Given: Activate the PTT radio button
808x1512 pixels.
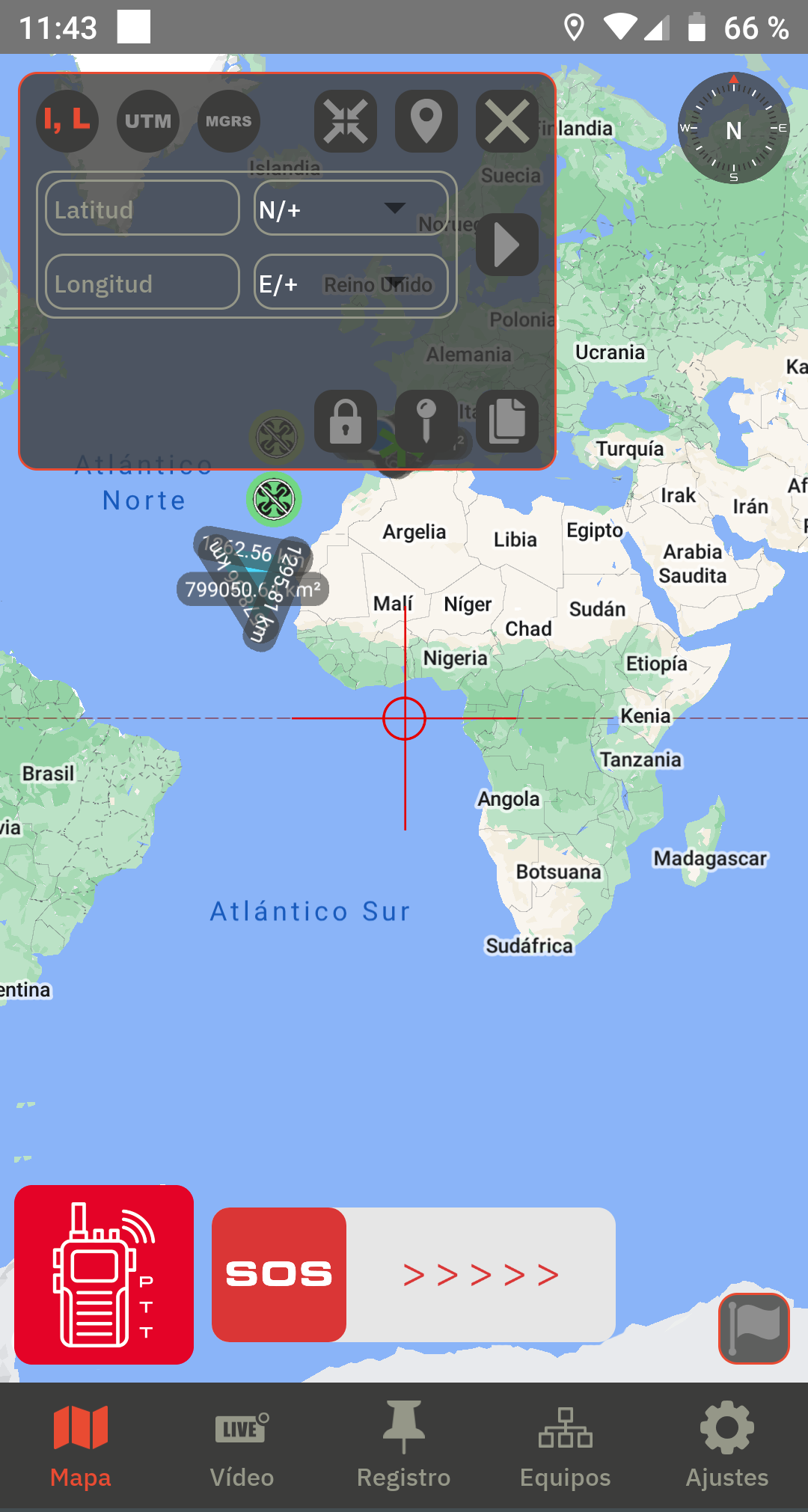Looking at the screenshot, I should tap(104, 1274).
